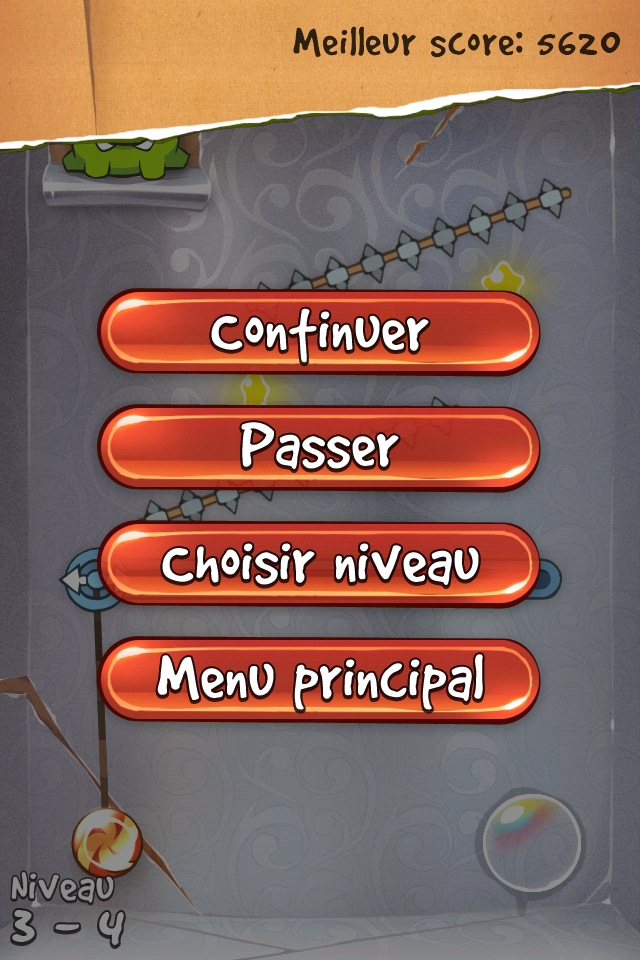Return to Menu principal
Viewport: 640px width, 960px height.
(x=319, y=680)
